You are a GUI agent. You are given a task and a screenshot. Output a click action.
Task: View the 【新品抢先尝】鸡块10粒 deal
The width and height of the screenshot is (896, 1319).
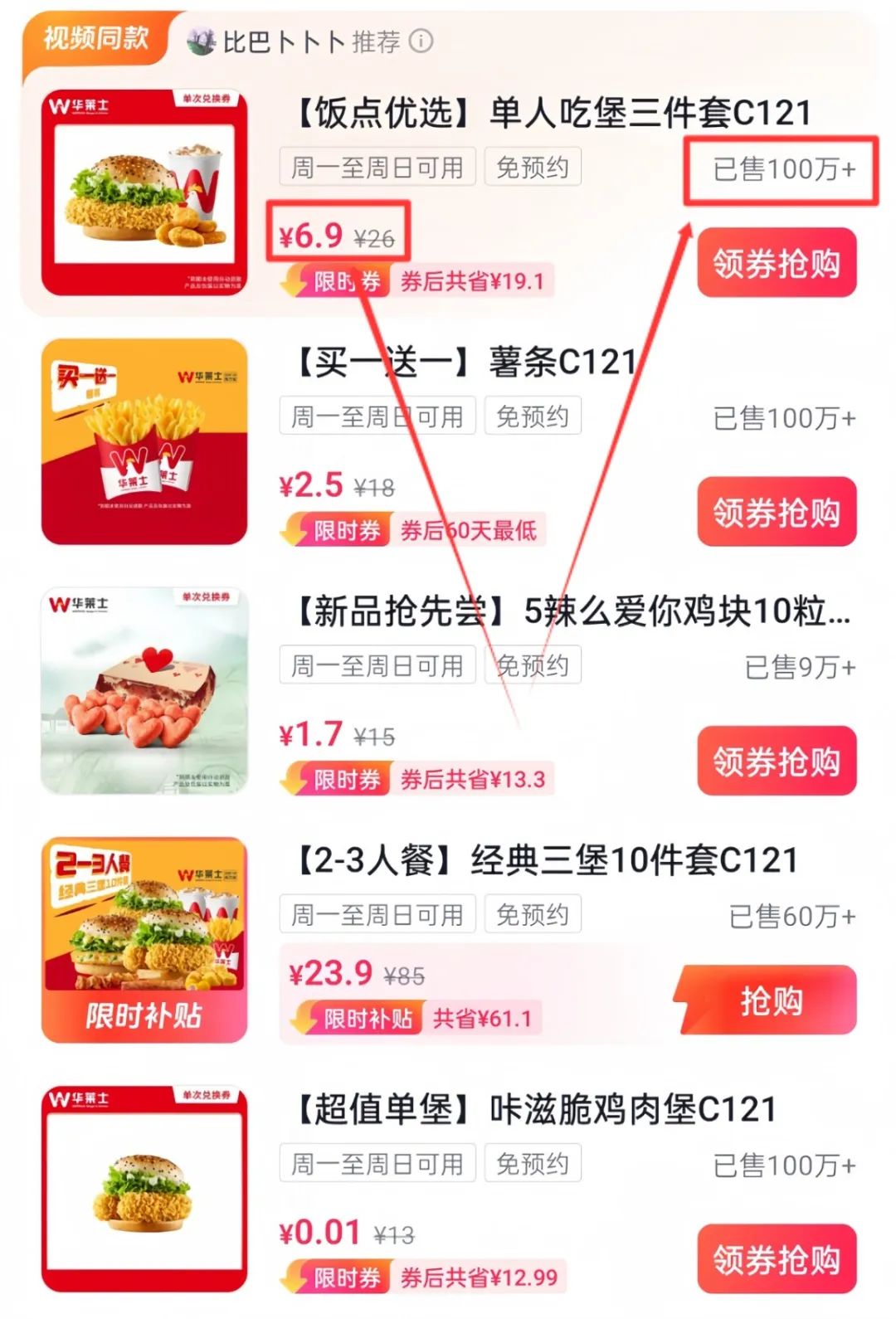(x=572, y=611)
